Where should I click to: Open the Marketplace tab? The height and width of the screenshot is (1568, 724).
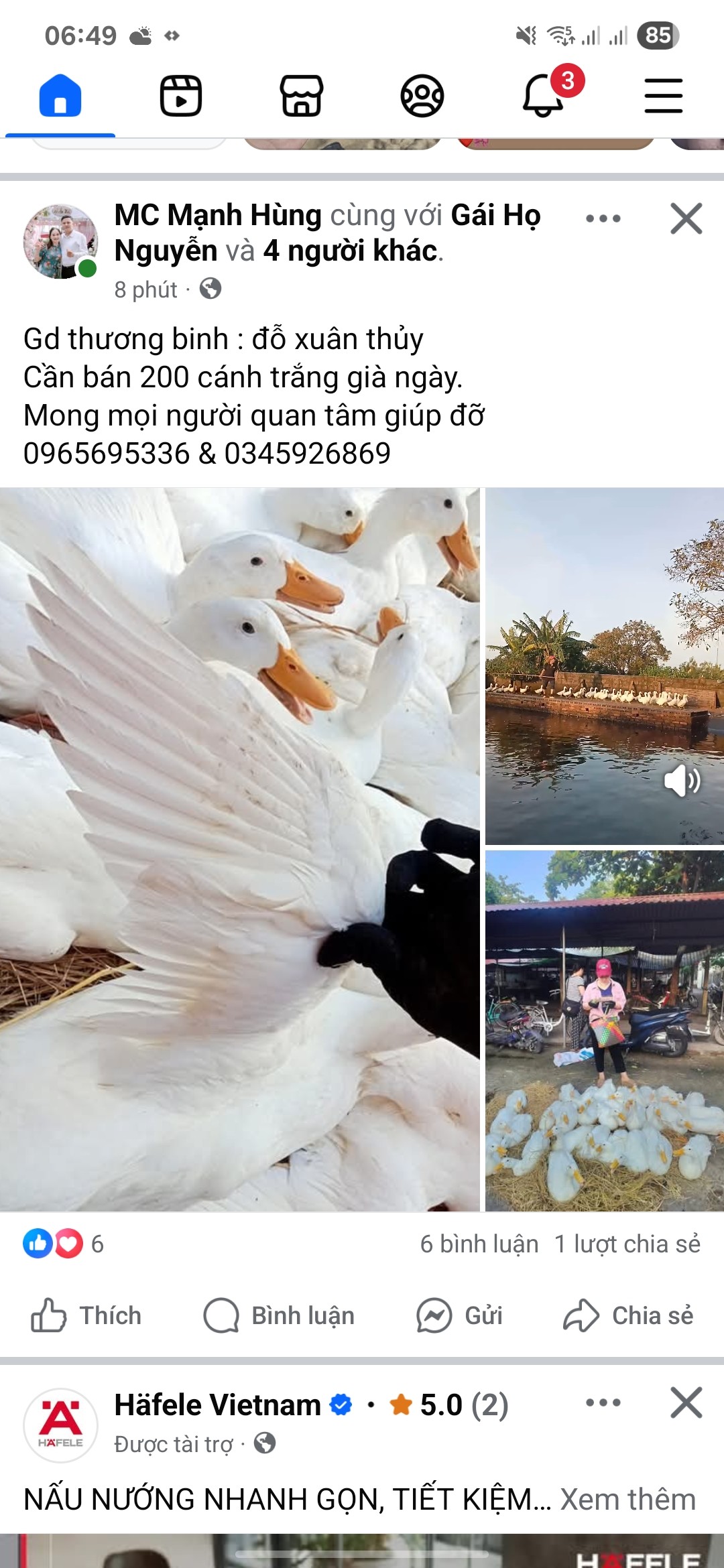tap(302, 96)
